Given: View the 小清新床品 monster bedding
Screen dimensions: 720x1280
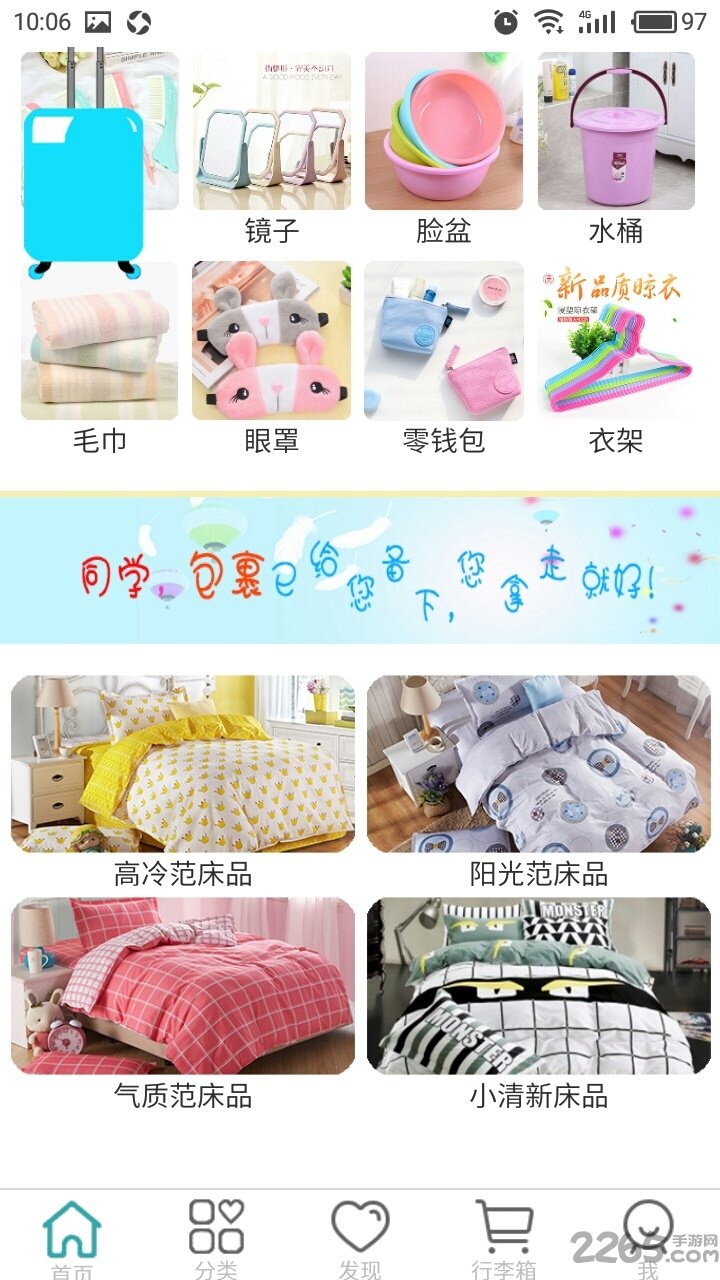Looking at the screenshot, I should click(540, 988).
